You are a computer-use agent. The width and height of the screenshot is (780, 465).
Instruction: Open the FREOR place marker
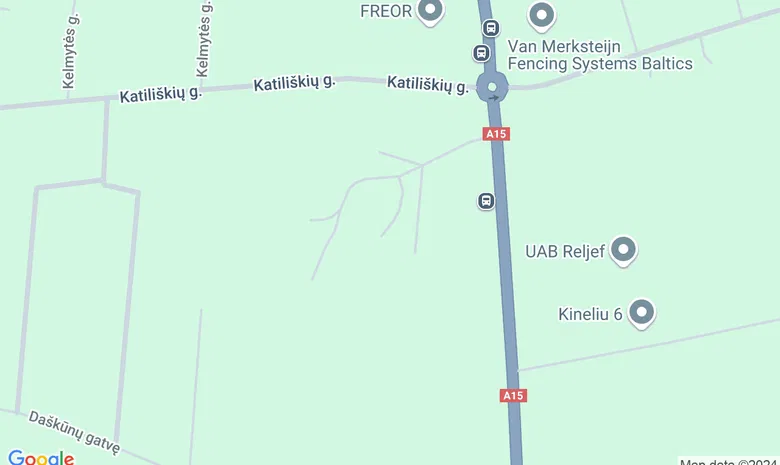430,11
